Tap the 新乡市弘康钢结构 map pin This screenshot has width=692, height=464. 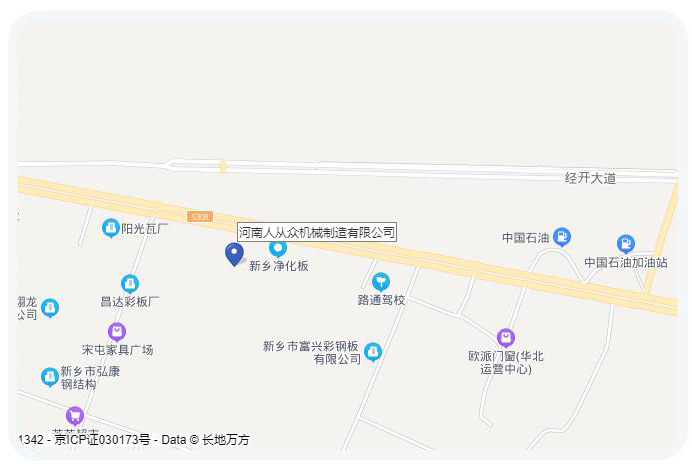click(50, 377)
